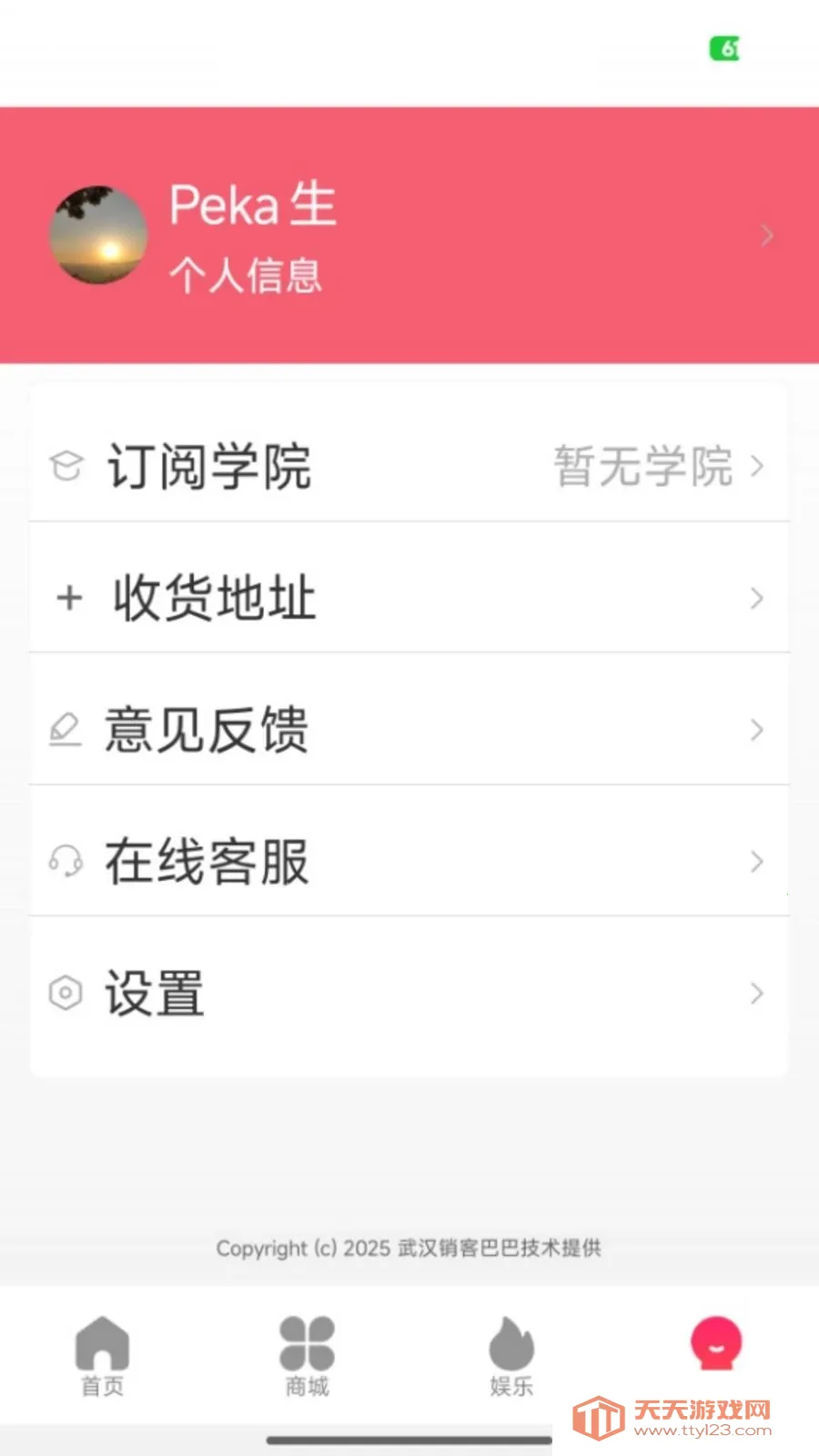Open 收货地址 shipping addresses
Screen dimensions: 819x1456
(x=409, y=598)
